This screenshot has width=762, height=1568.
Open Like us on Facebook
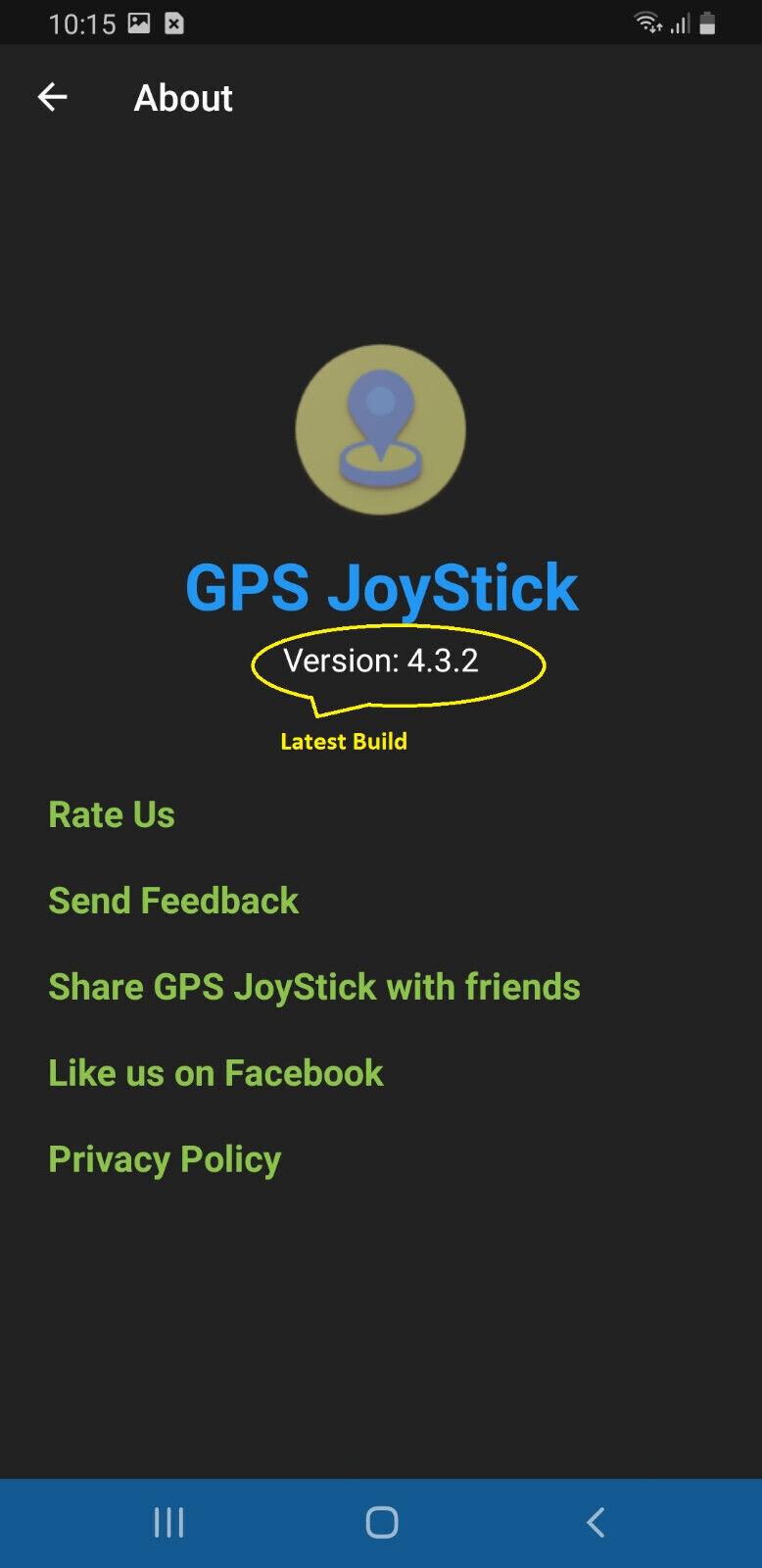[215, 1073]
